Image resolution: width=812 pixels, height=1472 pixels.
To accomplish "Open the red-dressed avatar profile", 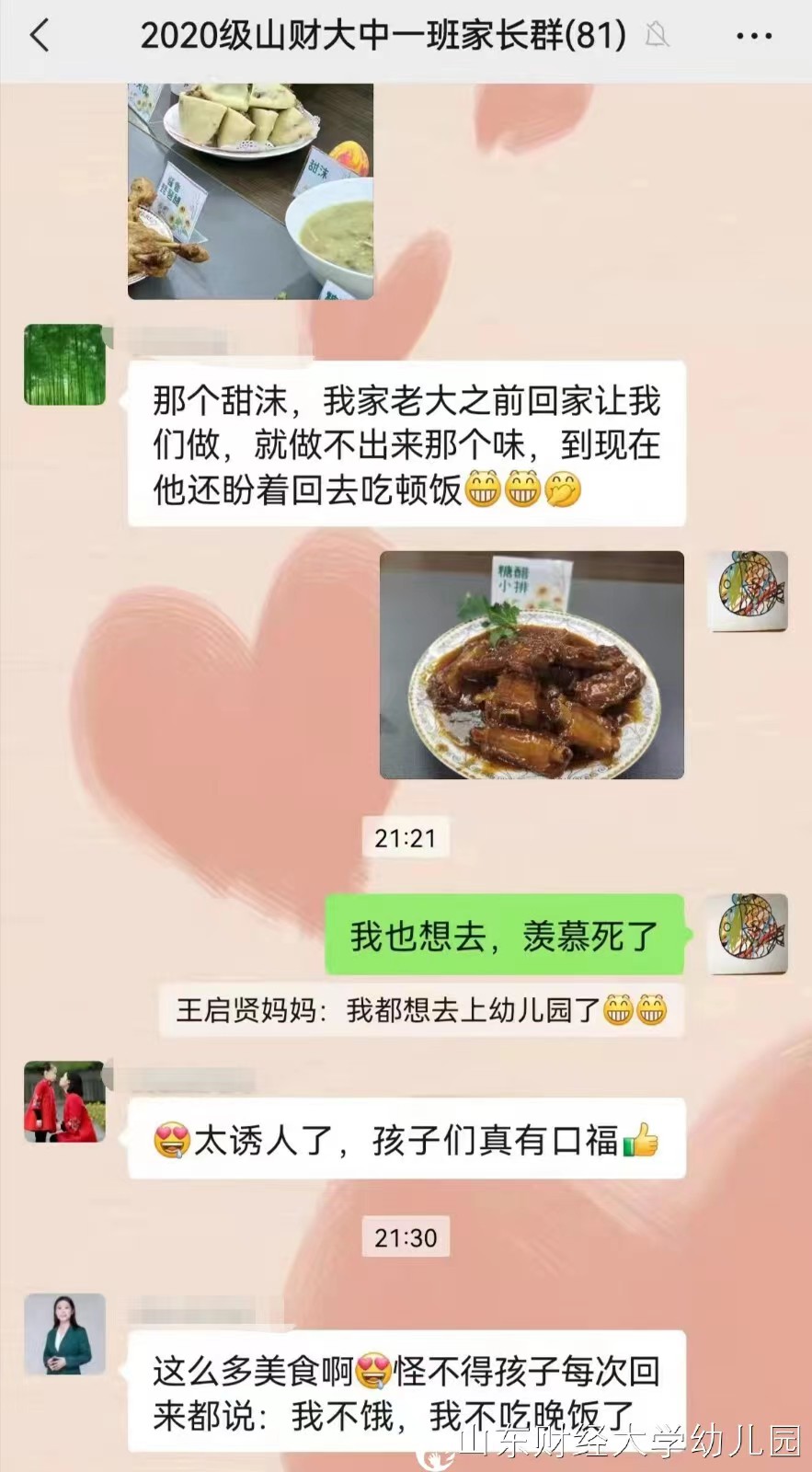I will (64, 1101).
